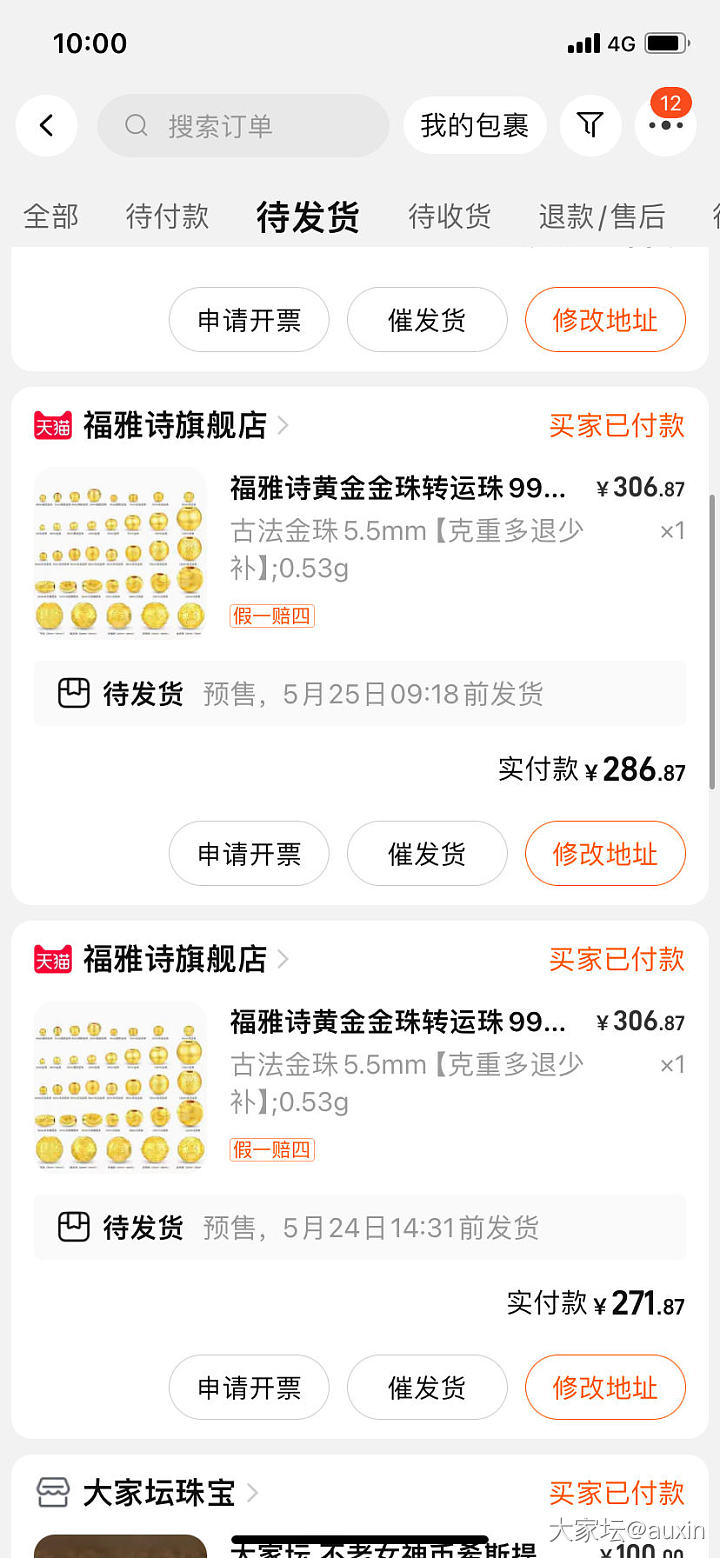
Task: Switch to the 待付款 tab
Action: tap(167, 216)
